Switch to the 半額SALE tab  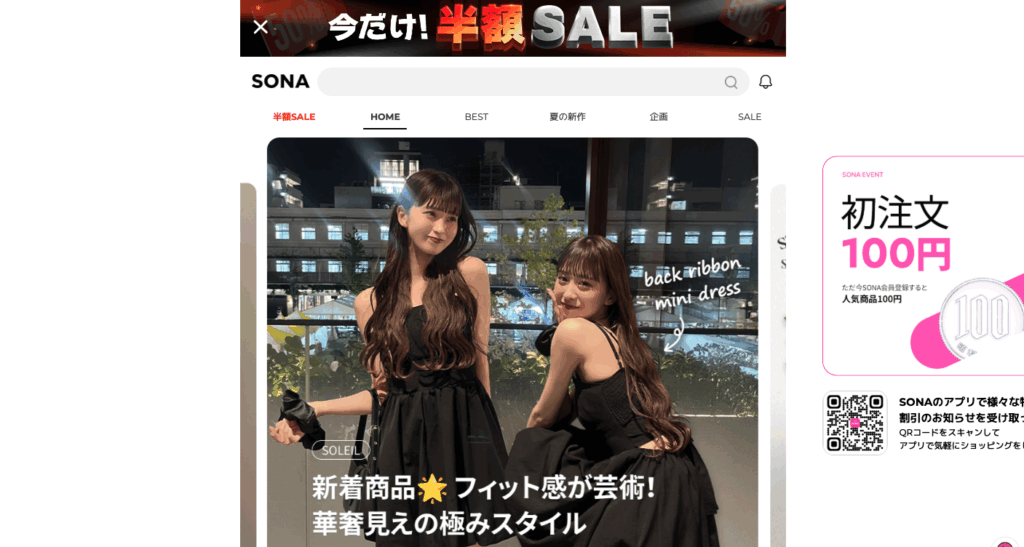(x=294, y=117)
